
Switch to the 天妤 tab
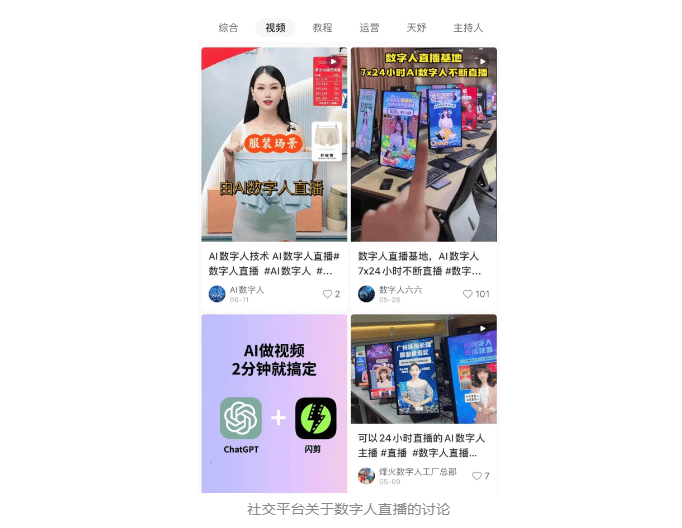tap(416, 28)
